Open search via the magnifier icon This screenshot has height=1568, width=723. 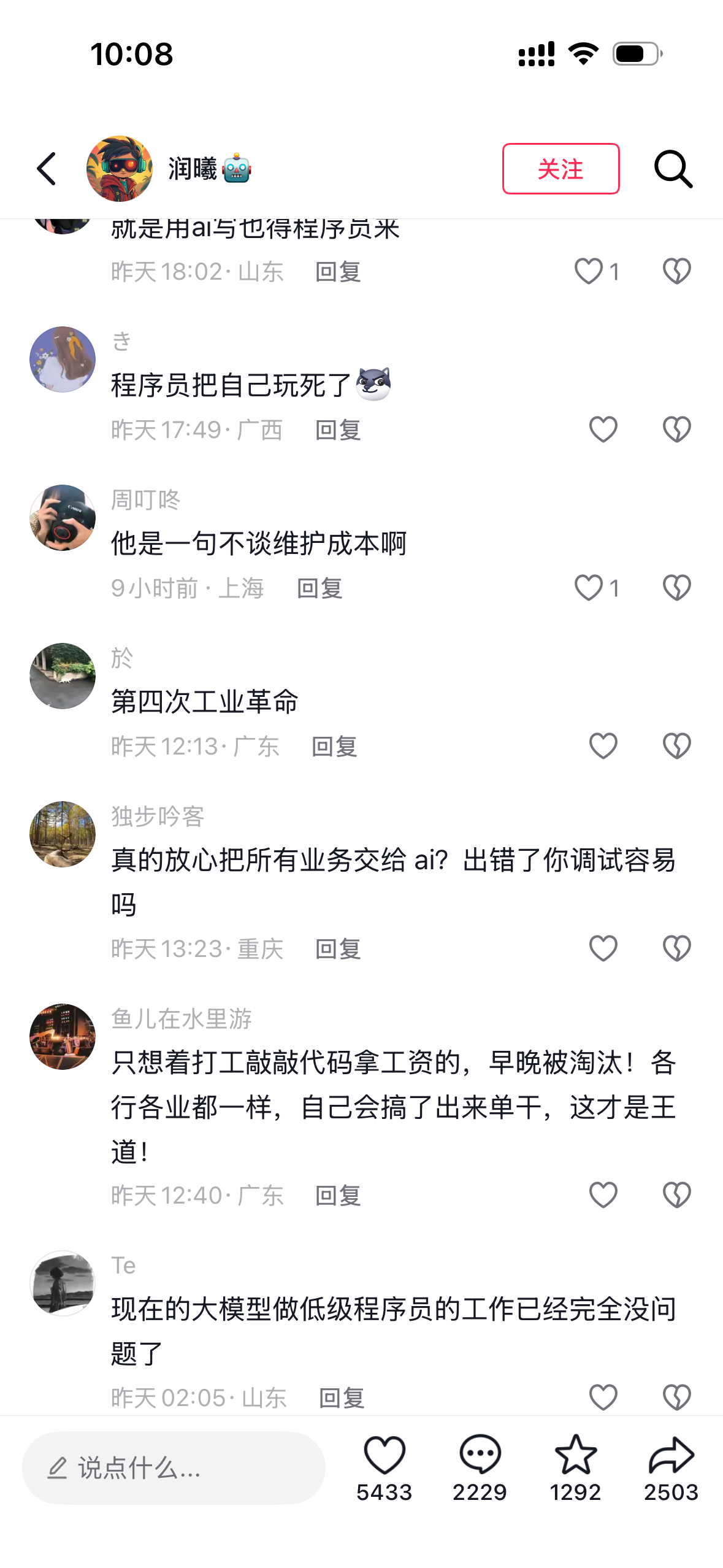pyautogui.click(x=673, y=169)
